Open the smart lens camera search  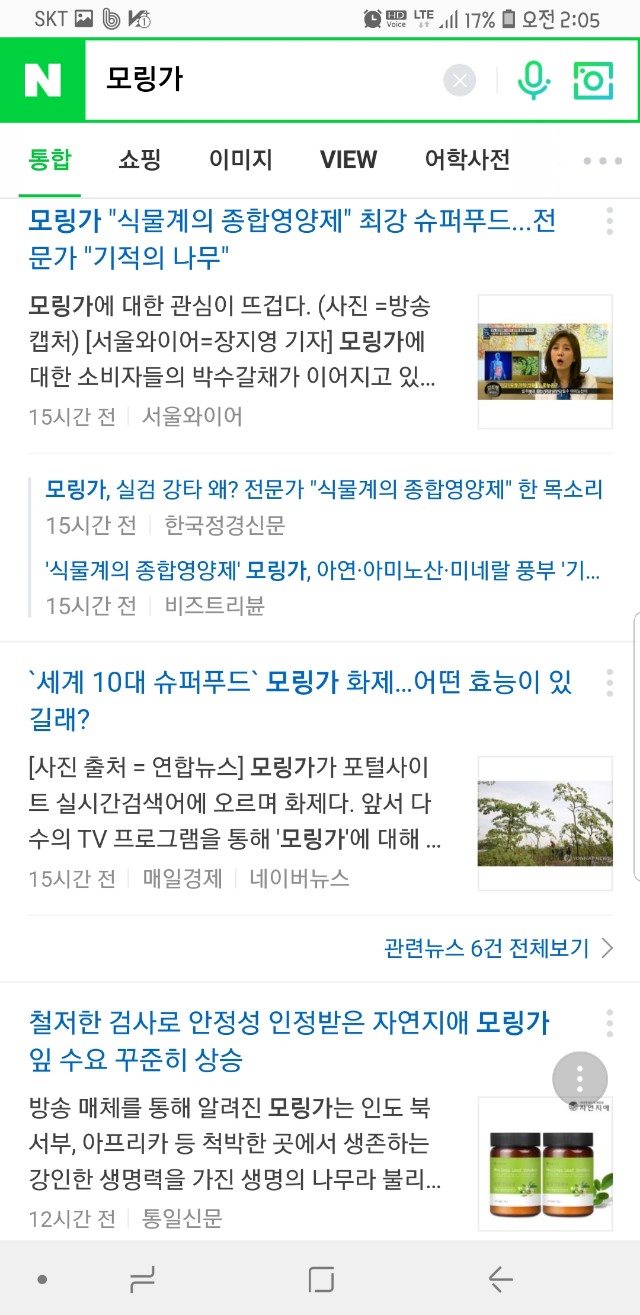(x=593, y=80)
